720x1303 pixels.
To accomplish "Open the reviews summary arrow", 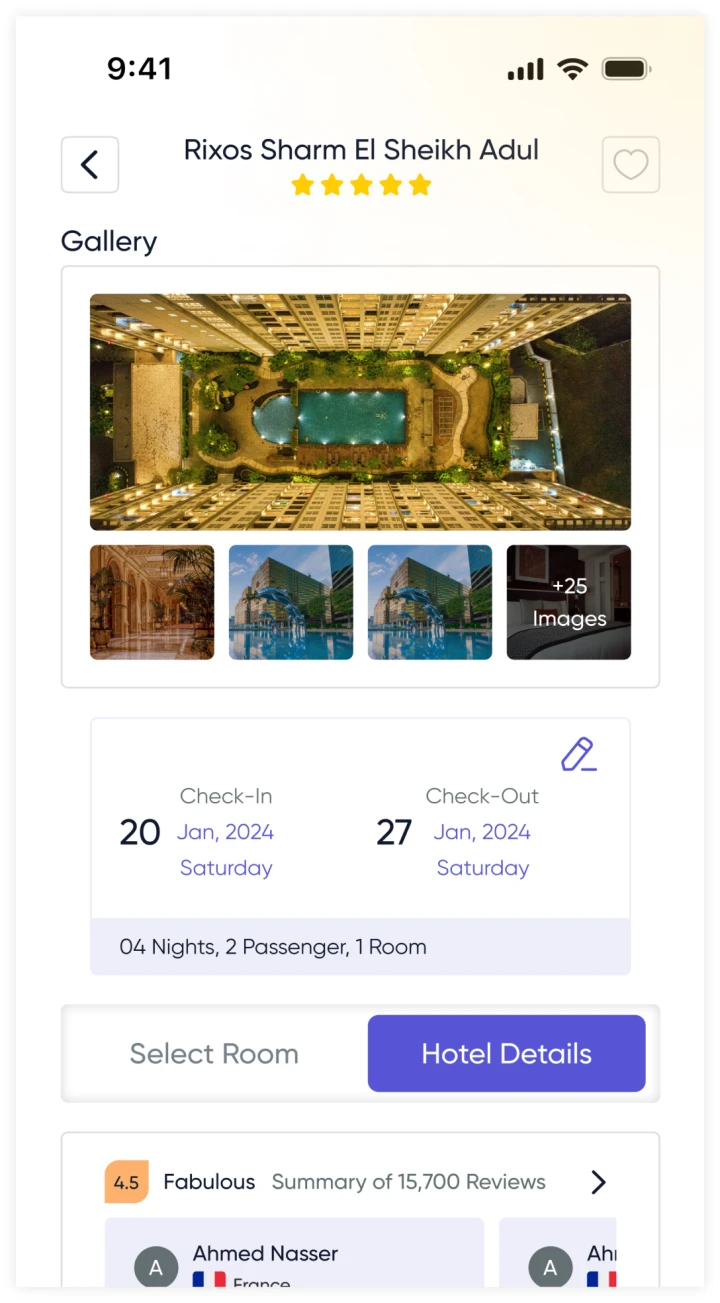I will tap(598, 1182).
